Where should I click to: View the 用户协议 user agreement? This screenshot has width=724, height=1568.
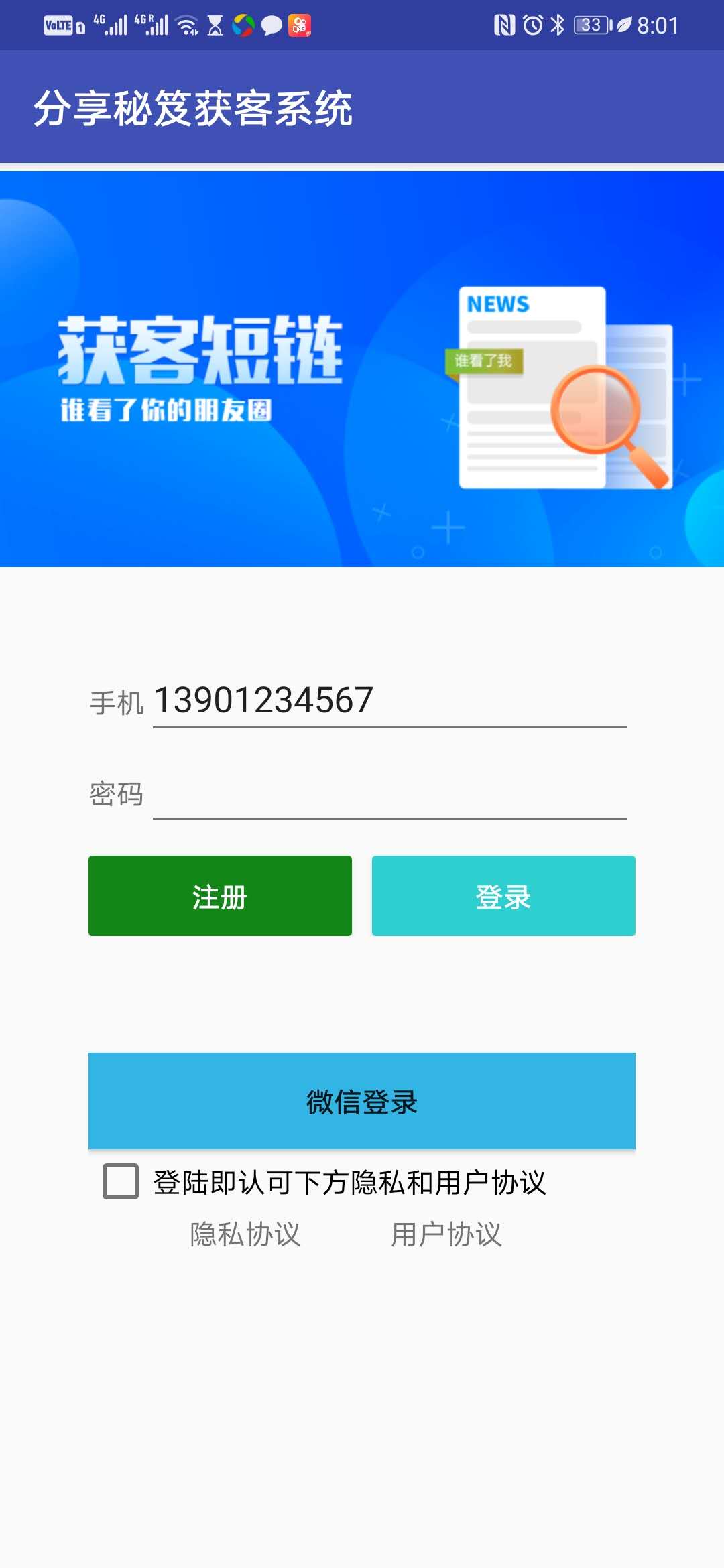[x=446, y=1234]
